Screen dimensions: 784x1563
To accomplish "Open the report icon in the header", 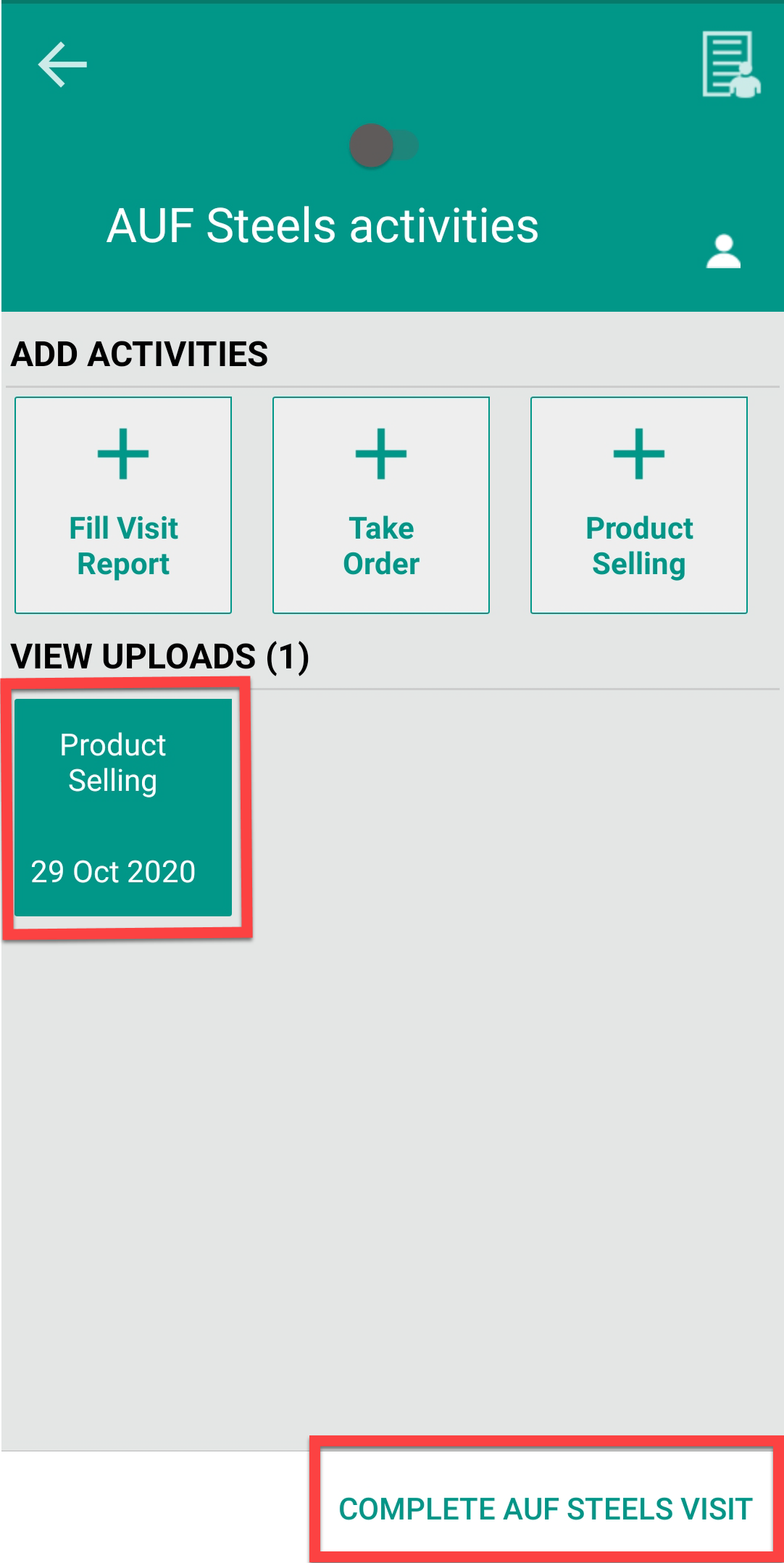I will [x=730, y=65].
